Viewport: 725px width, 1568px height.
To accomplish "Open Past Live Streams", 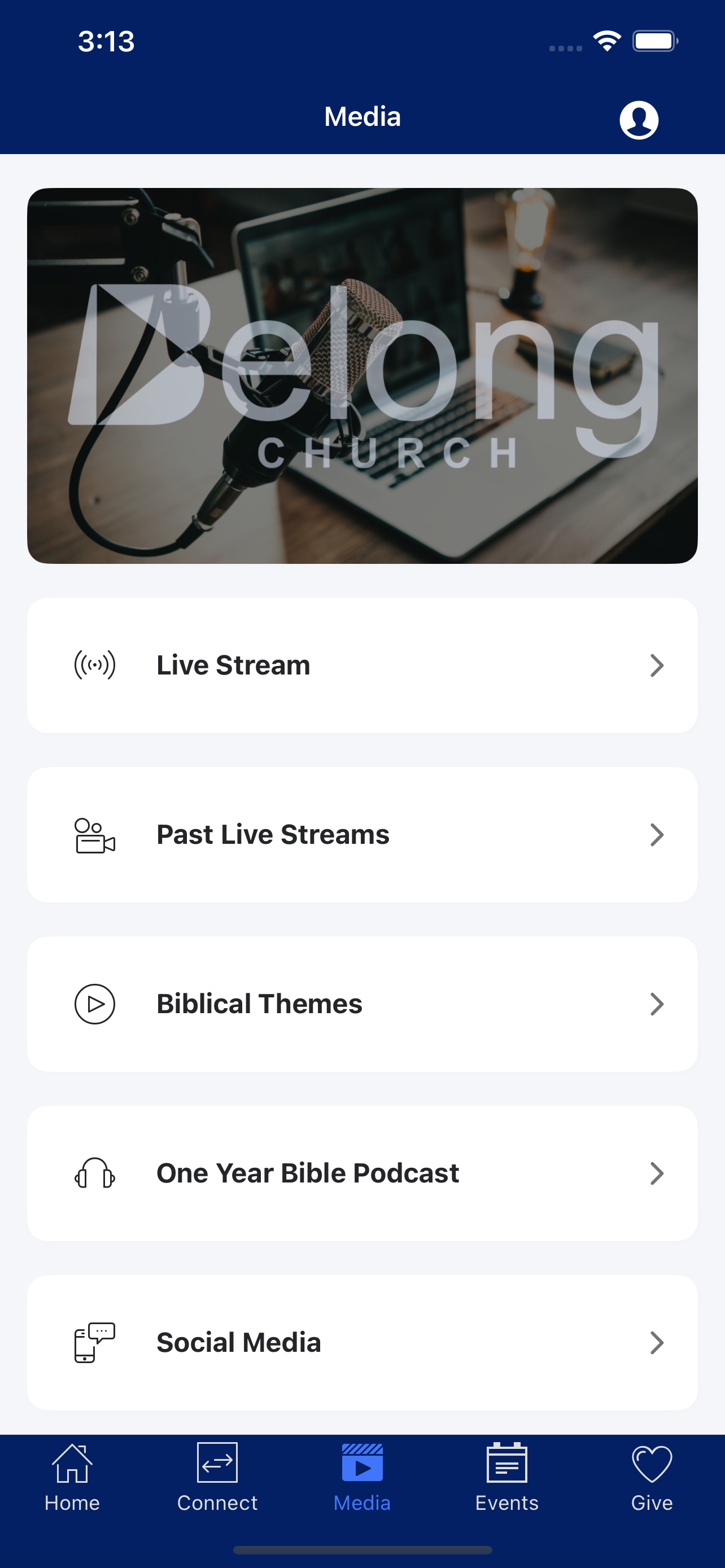I will tap(362, 835).
